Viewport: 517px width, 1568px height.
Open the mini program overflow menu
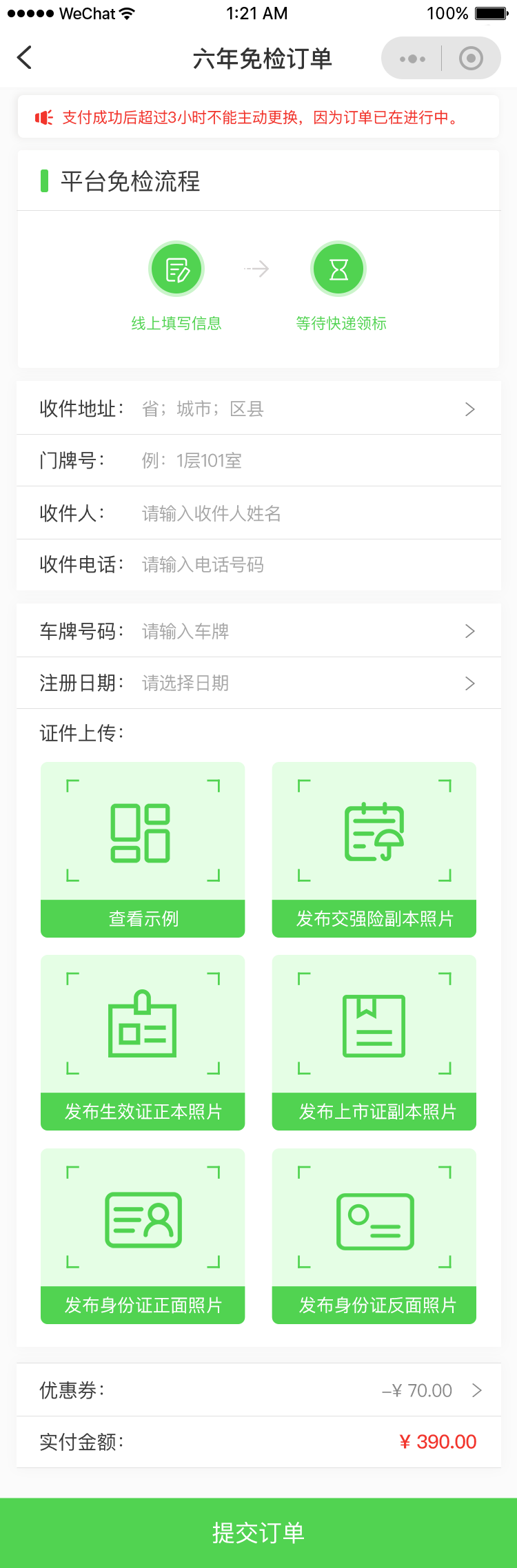(x=412, y=59)
